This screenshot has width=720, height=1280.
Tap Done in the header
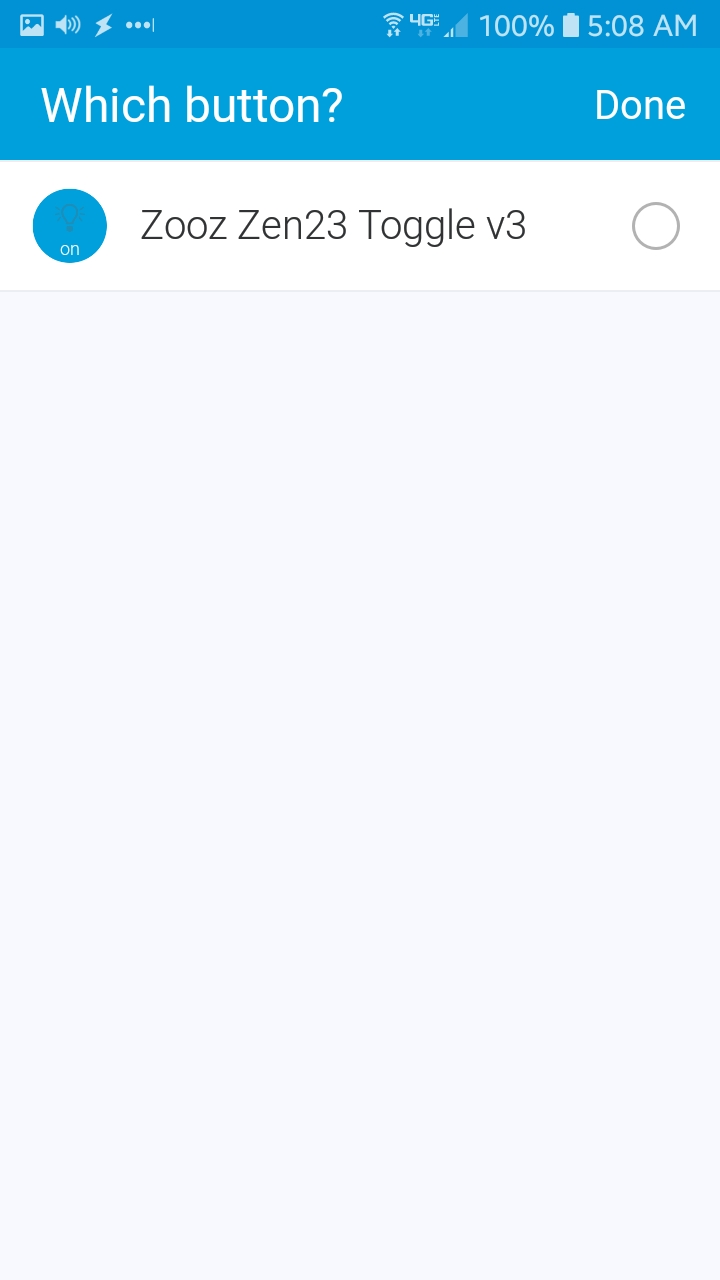pyautogui.click(x=639, y=105)
